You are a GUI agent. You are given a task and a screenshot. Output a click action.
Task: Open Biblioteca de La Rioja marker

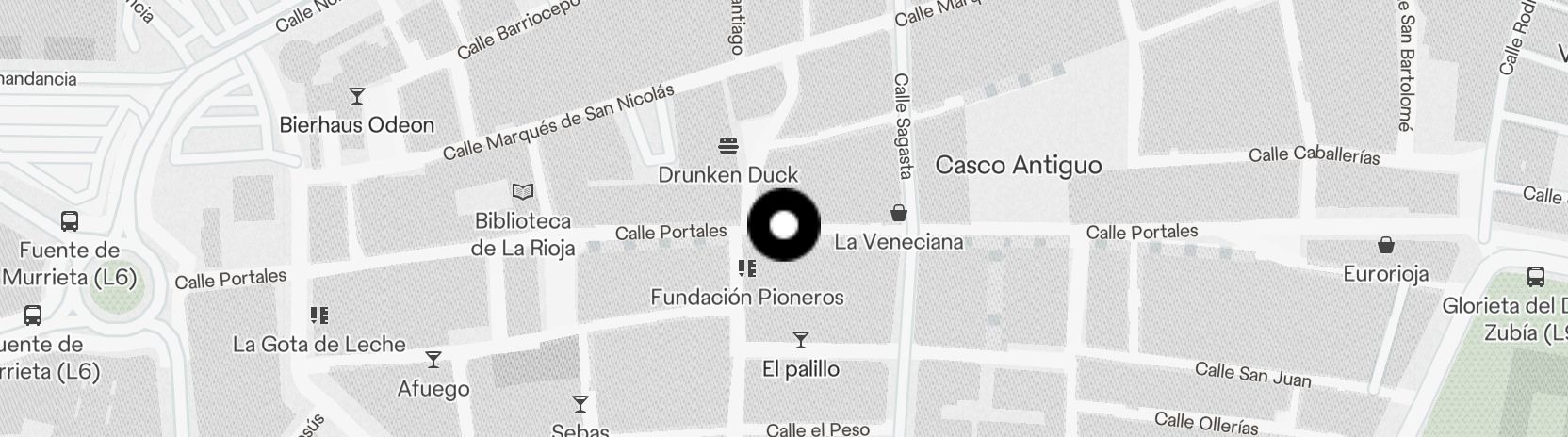pyautogui.click(x=523, y=192)
